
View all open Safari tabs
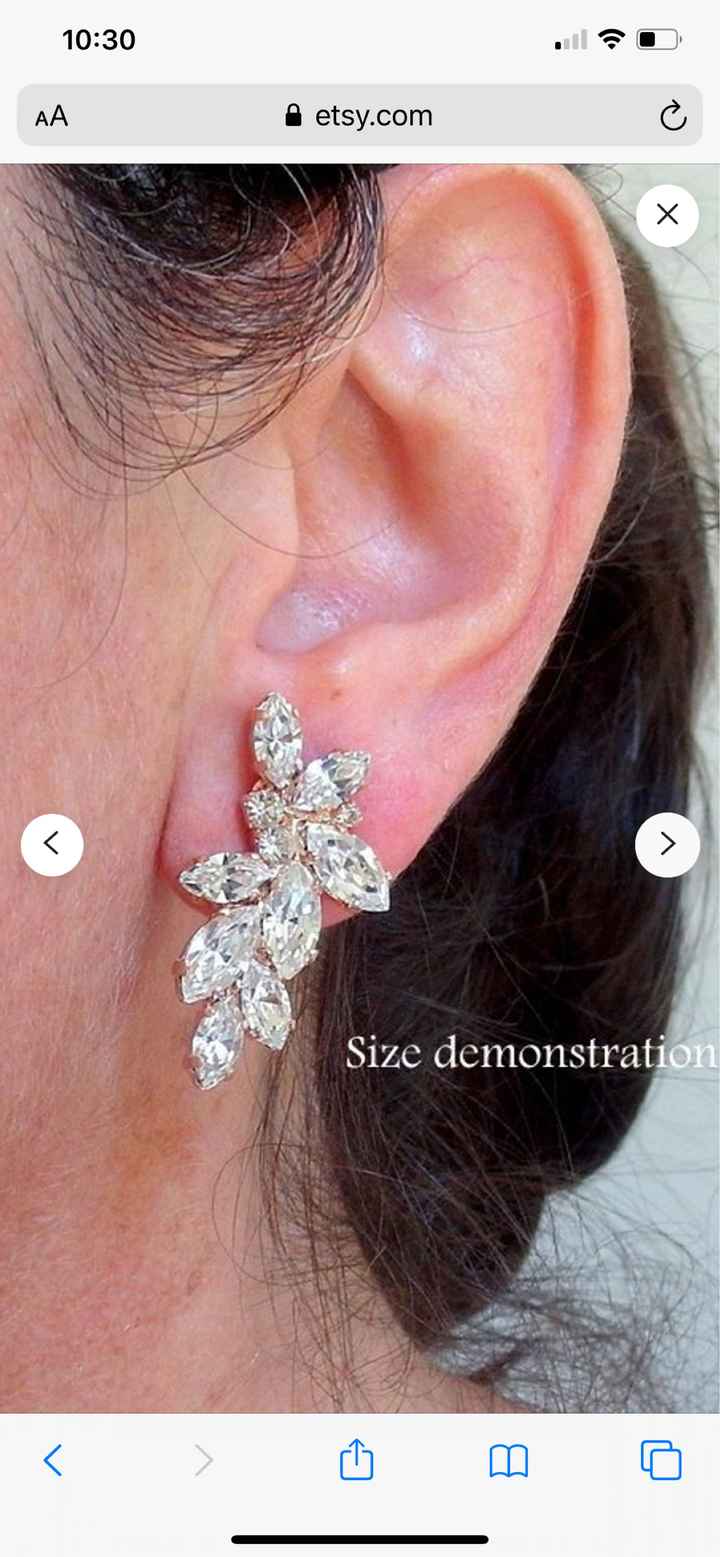point(661,1461)
